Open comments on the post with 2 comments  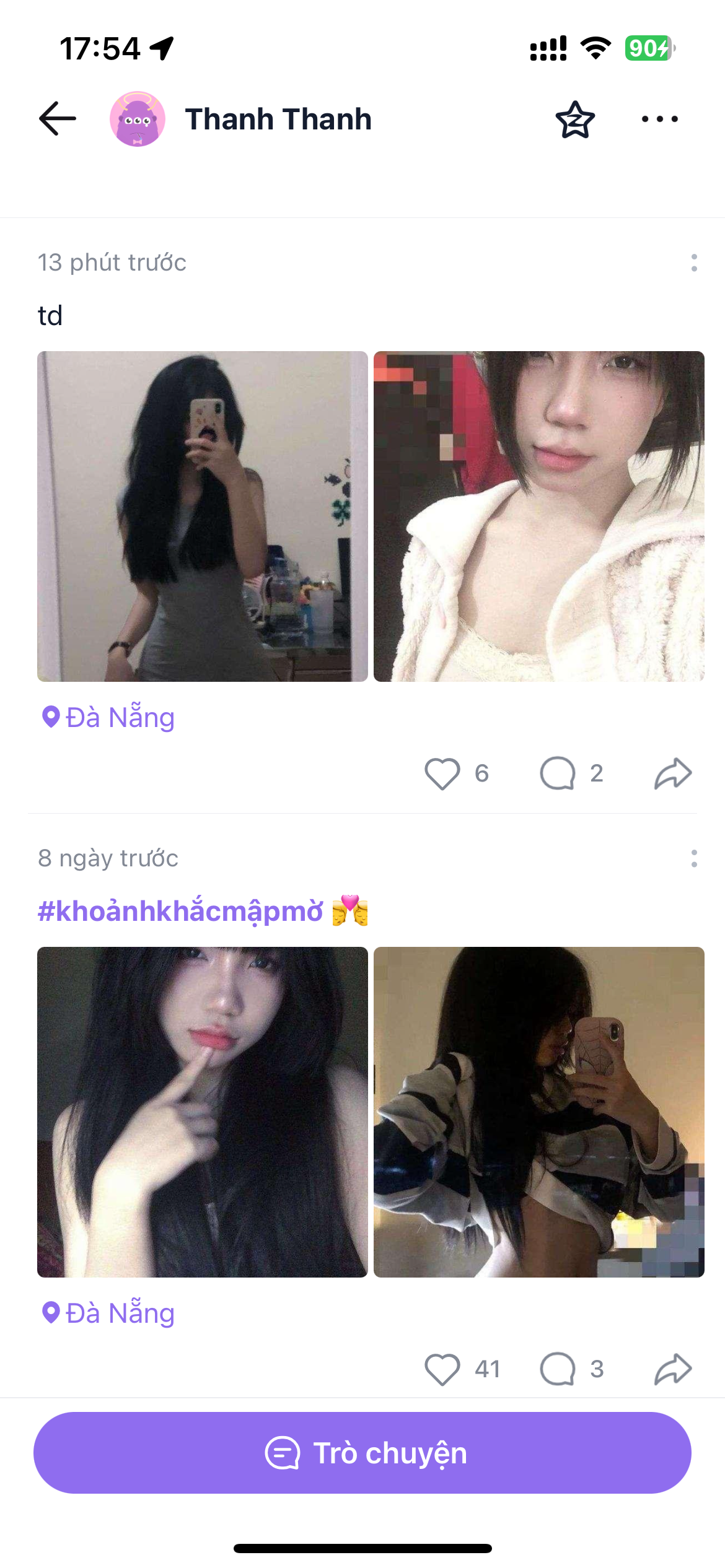click(x=558, y=773)
